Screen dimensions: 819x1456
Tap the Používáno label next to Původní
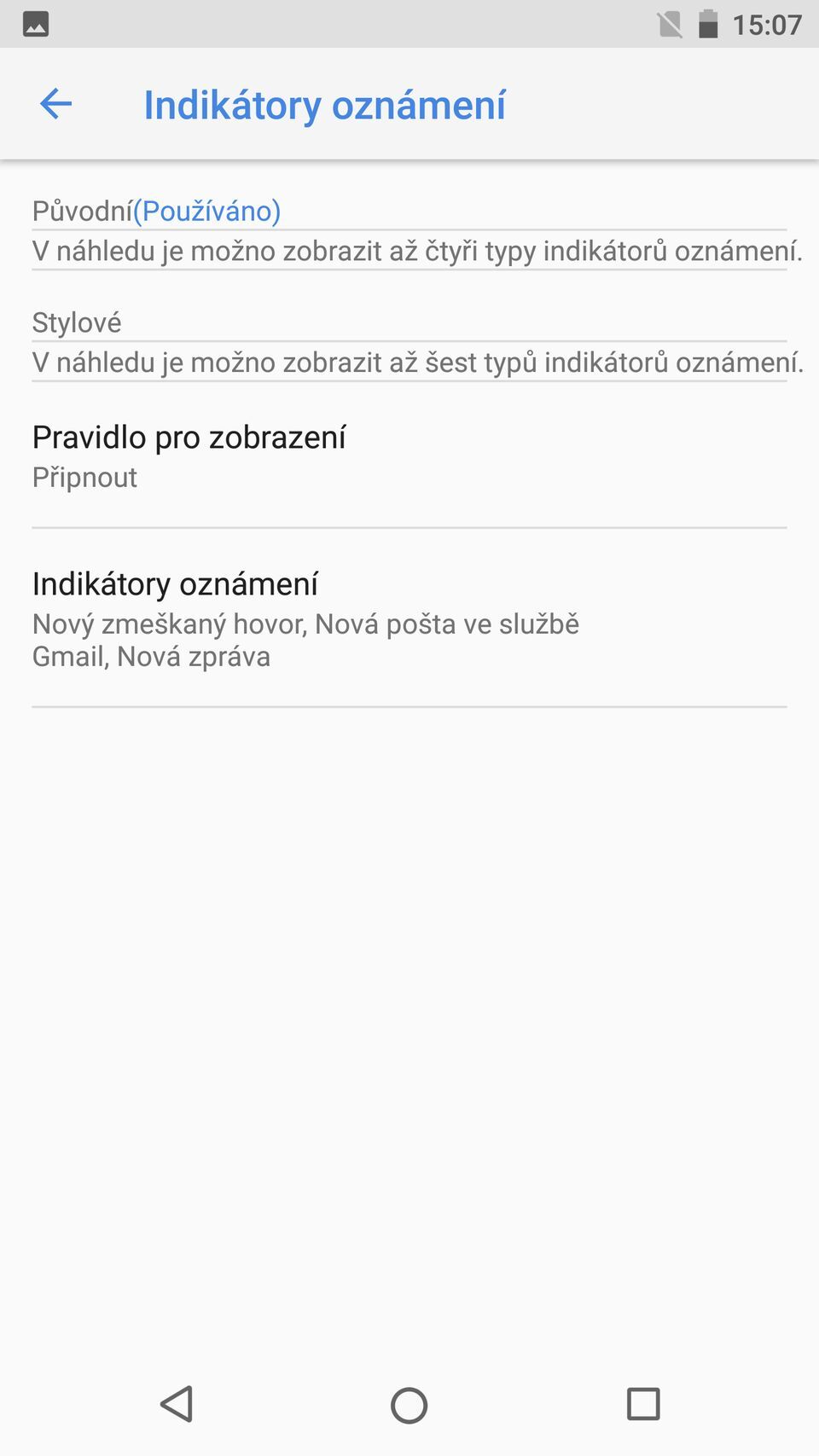[x=210, y=211]
